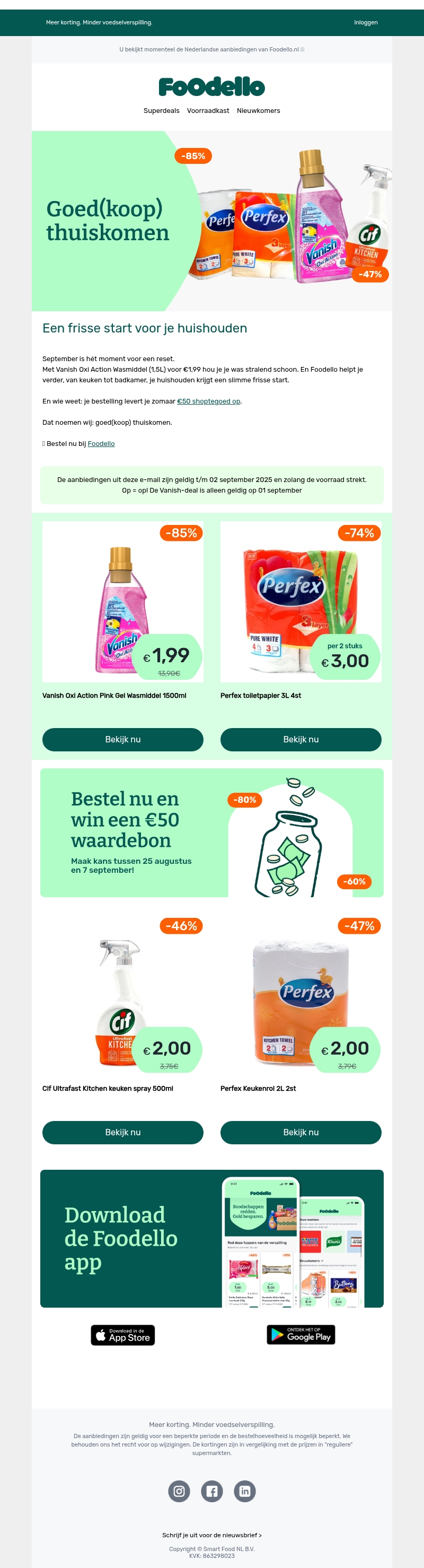View the Cif Ultrafast Kitchen spray deal

click(123, 1132)
